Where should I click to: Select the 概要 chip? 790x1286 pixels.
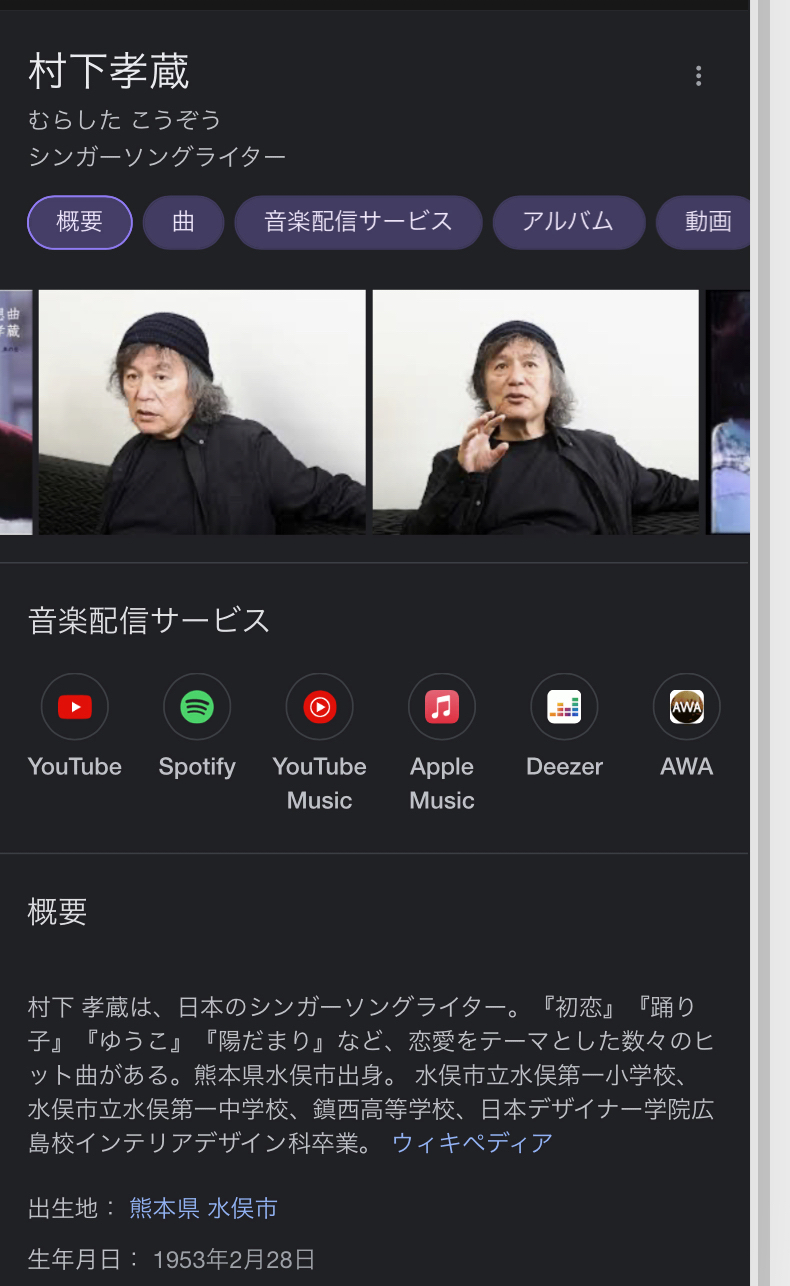tap(79, 222)
